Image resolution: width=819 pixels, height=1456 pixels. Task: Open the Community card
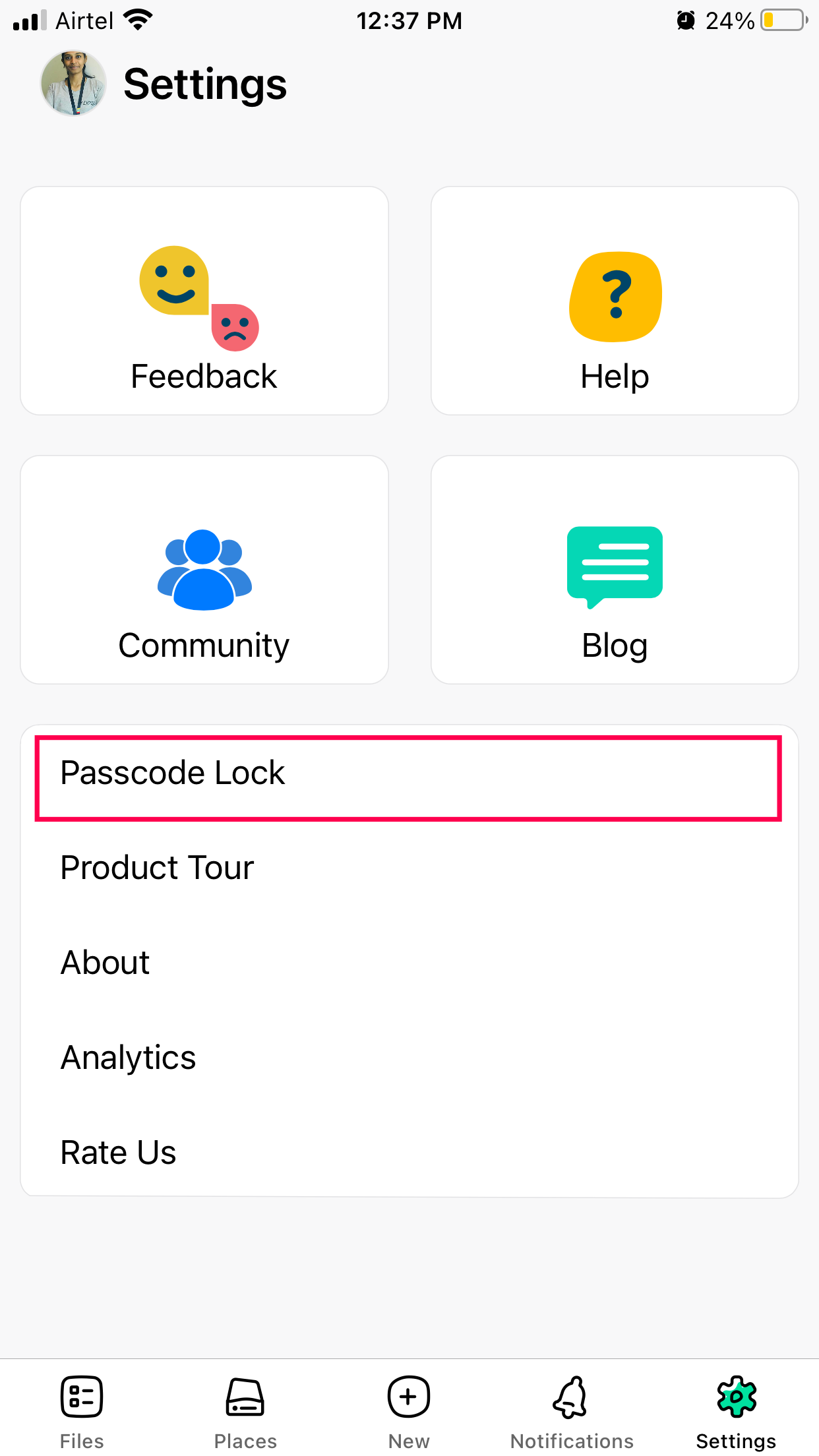(x=204, y=570)
